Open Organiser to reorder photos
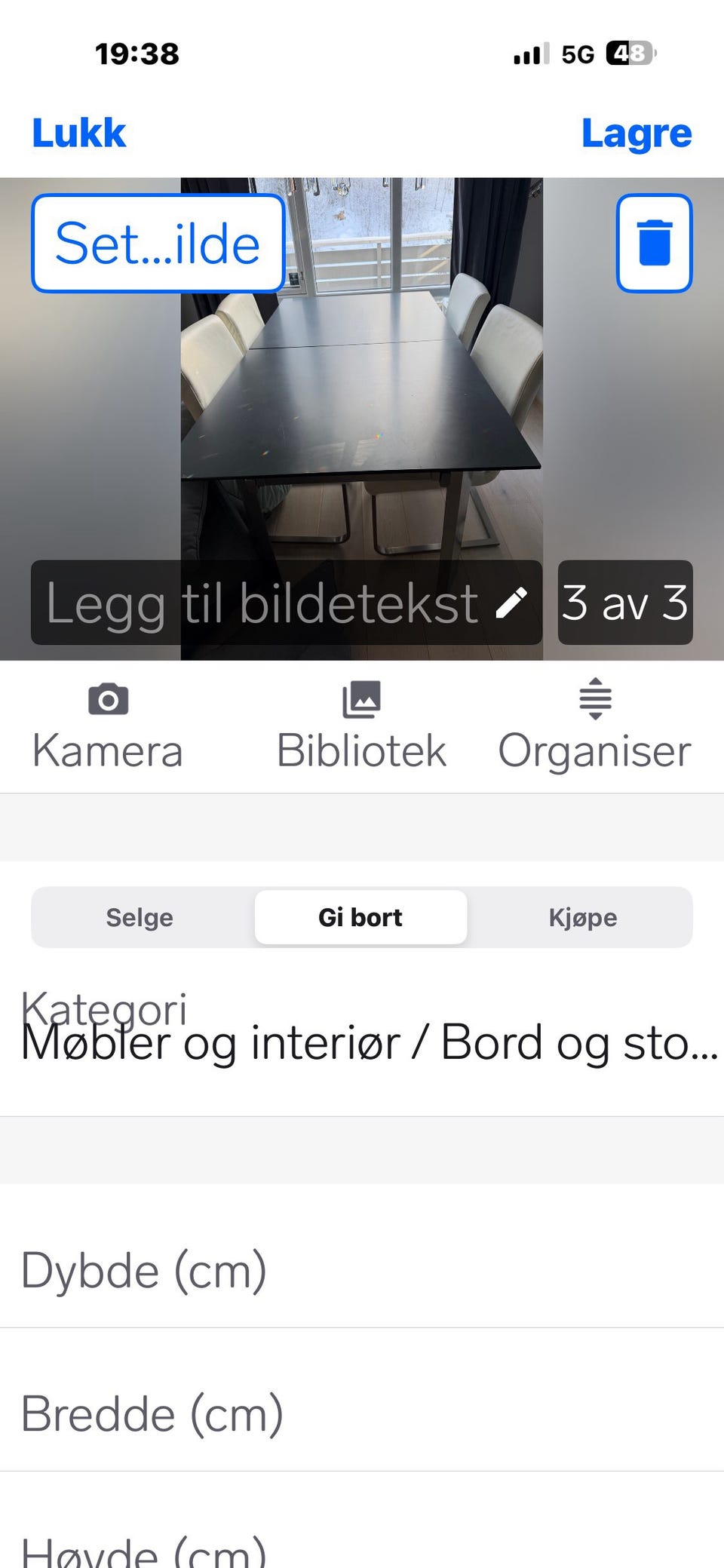724x1568 pixels. pyautogui.click(x=595, y=724)
